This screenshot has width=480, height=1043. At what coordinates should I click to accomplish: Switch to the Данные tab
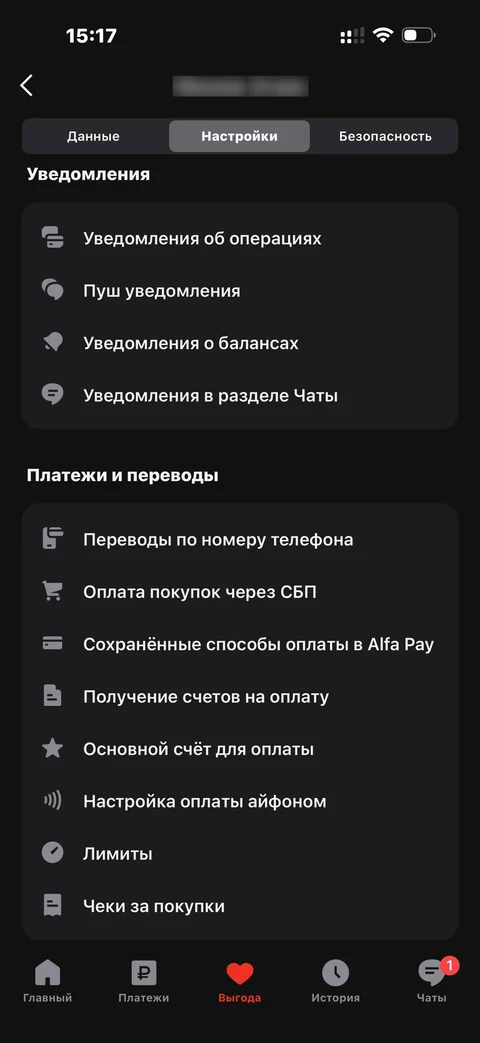94,136
